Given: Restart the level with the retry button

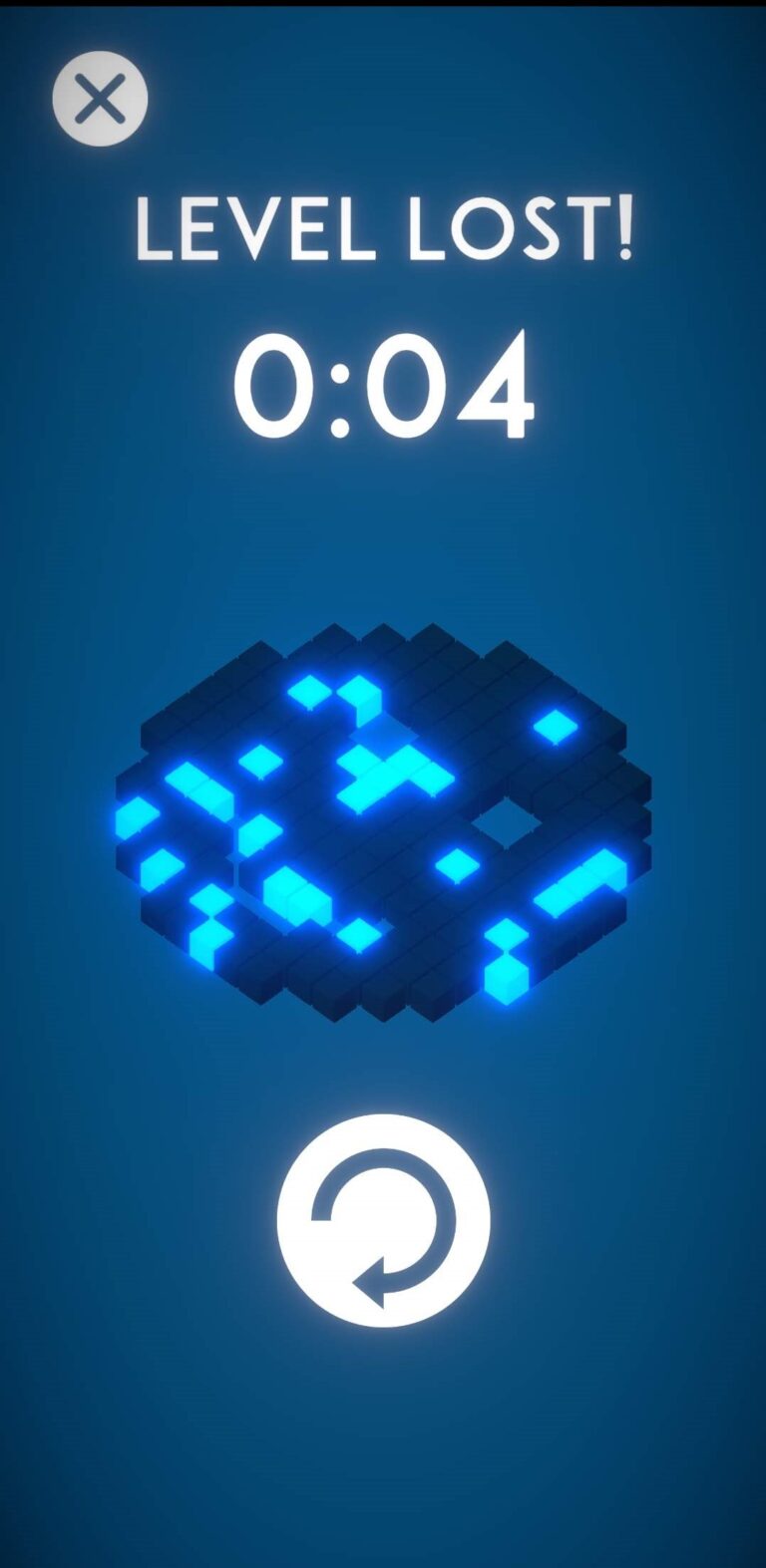Looking at the screenshot, I should tap(384, 1220).
